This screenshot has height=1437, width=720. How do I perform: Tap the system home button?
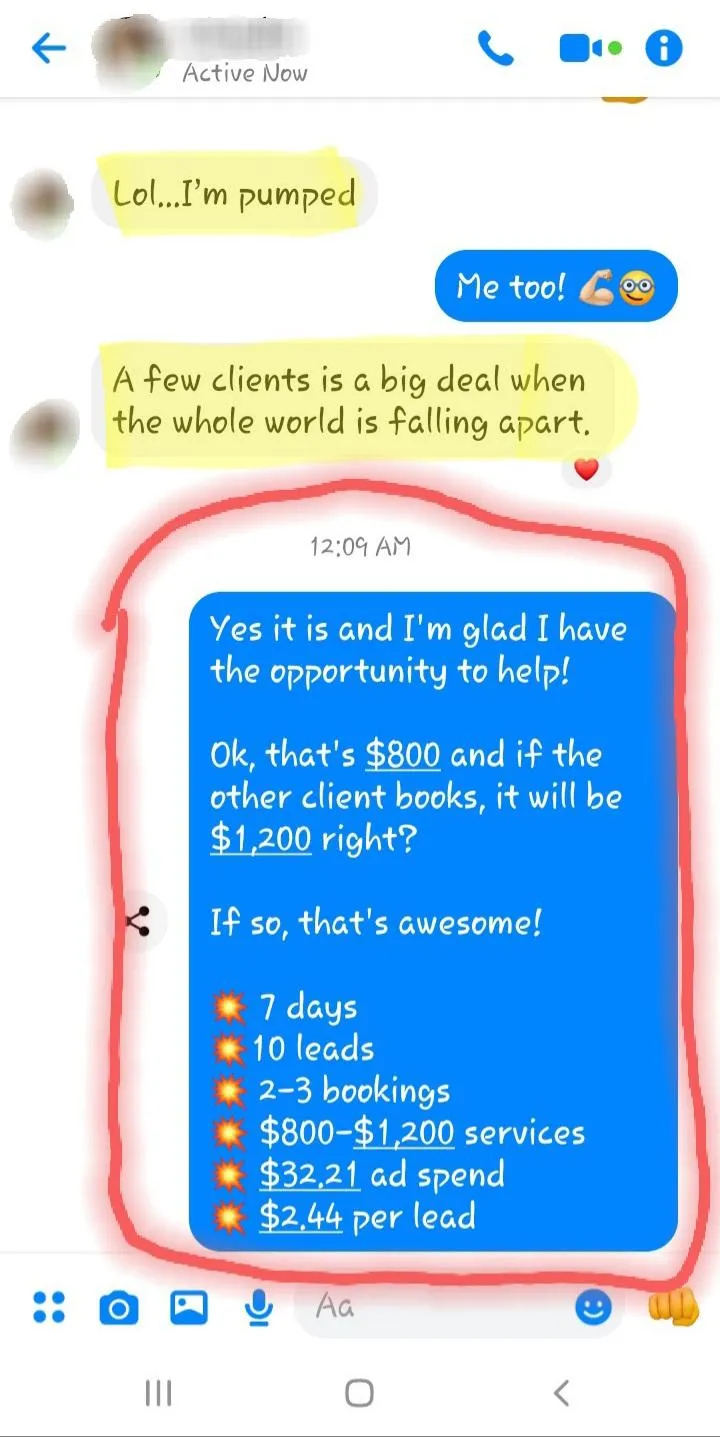(359, 1392)
